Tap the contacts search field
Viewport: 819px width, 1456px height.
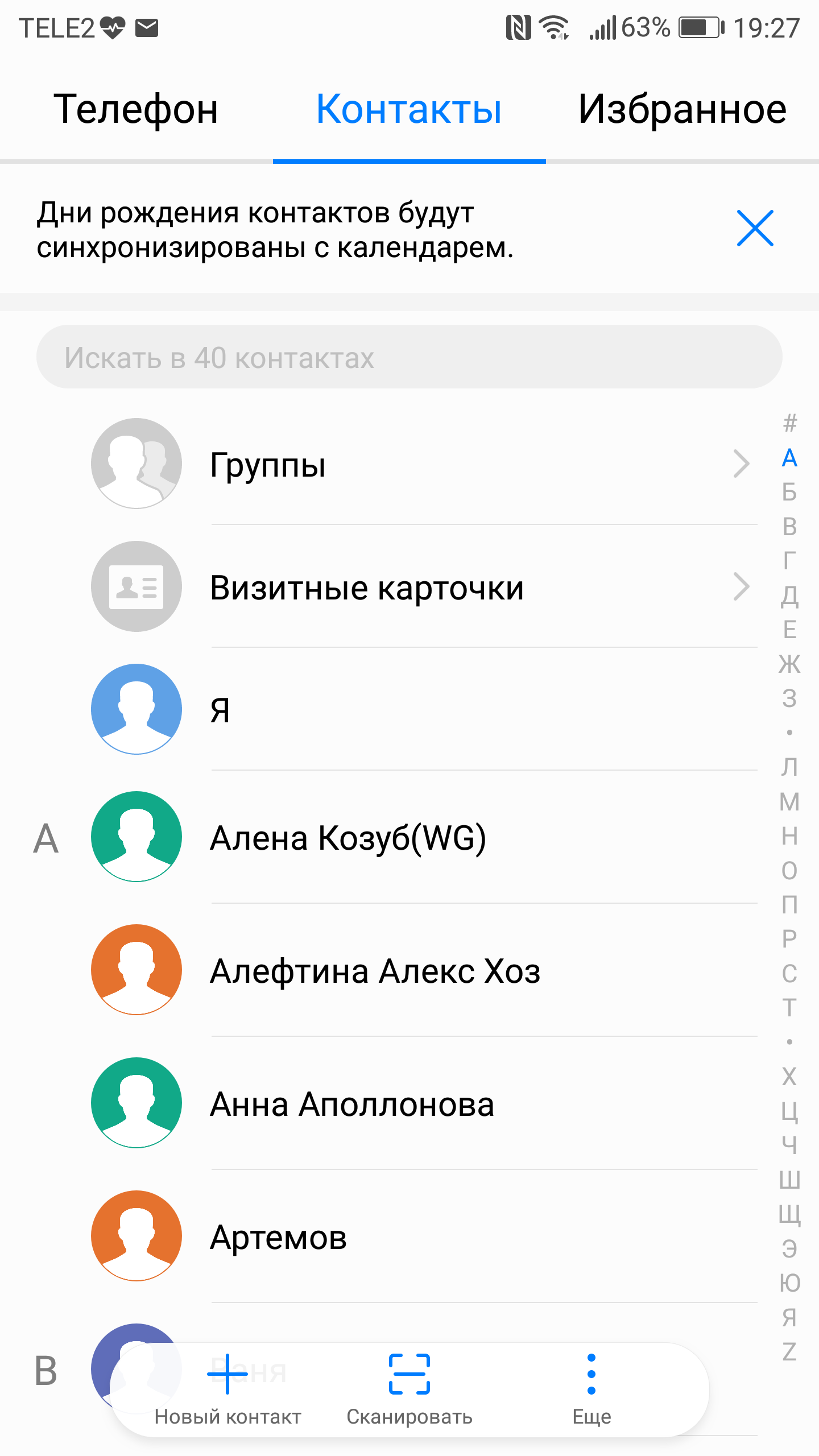point(409,357)
